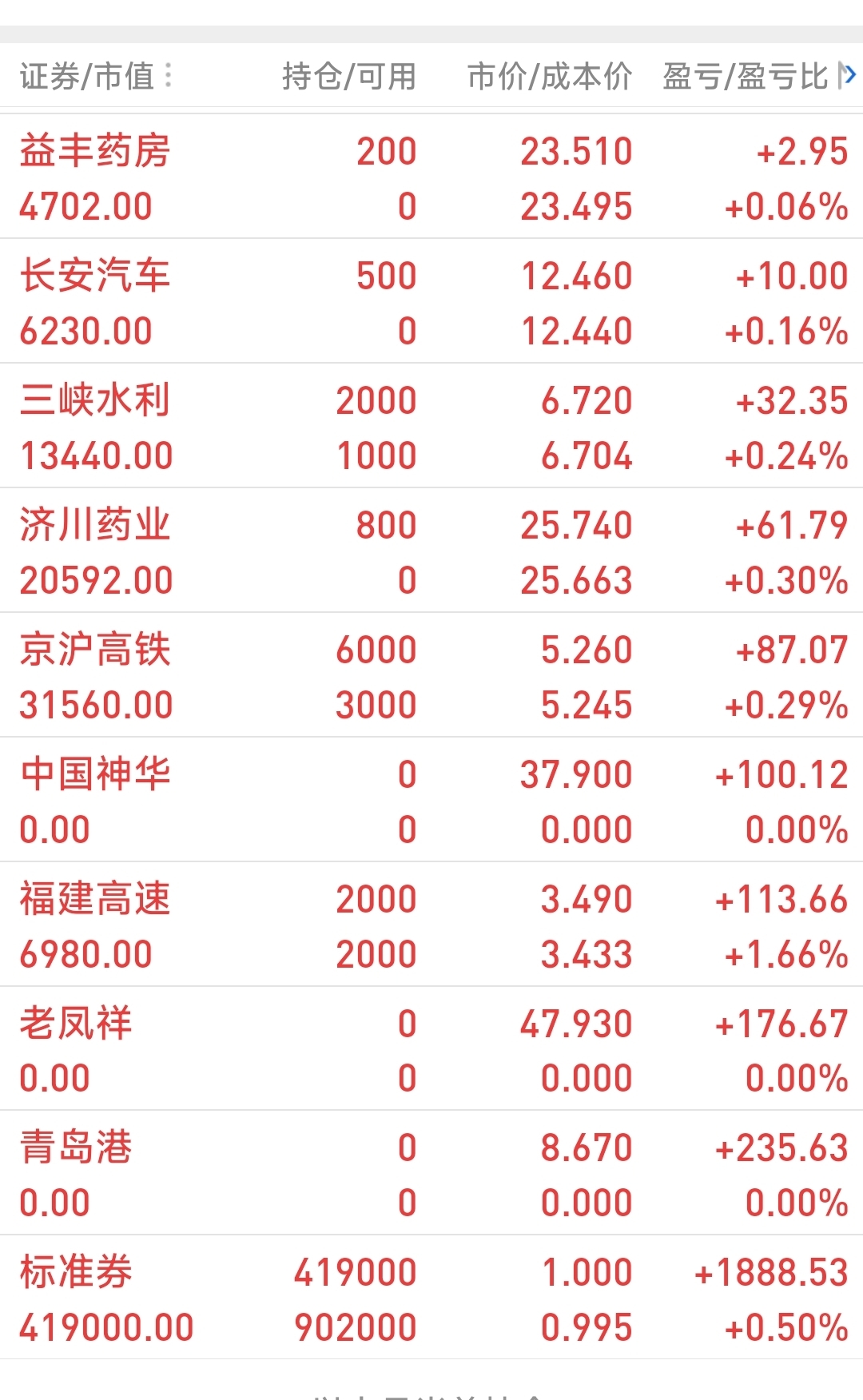
Task: Open the 福建高速 position
Action: (431, 925)
